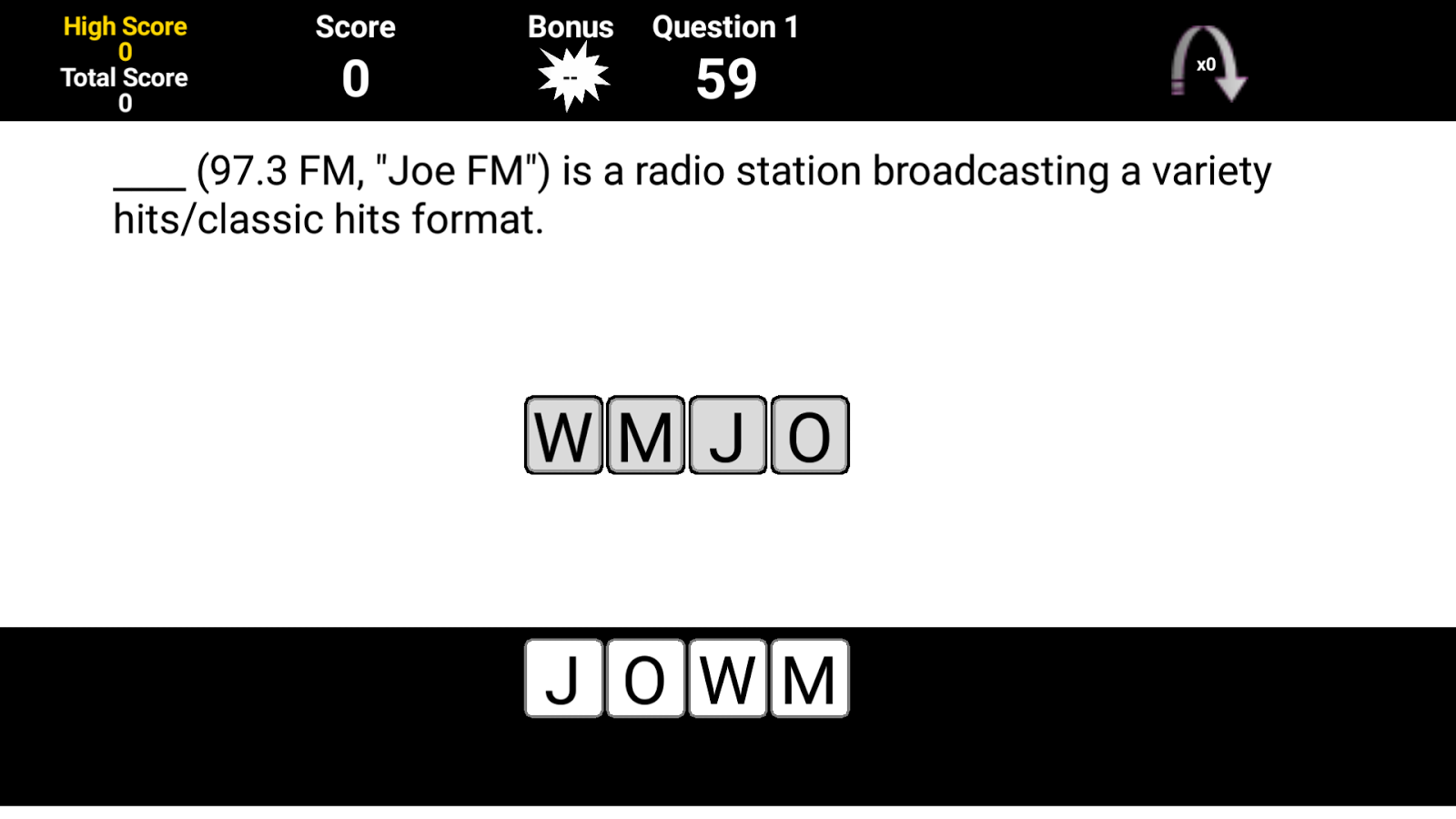Choose the white M letter tile
This screenshot has height=819, width=1456.
[809, 679]
